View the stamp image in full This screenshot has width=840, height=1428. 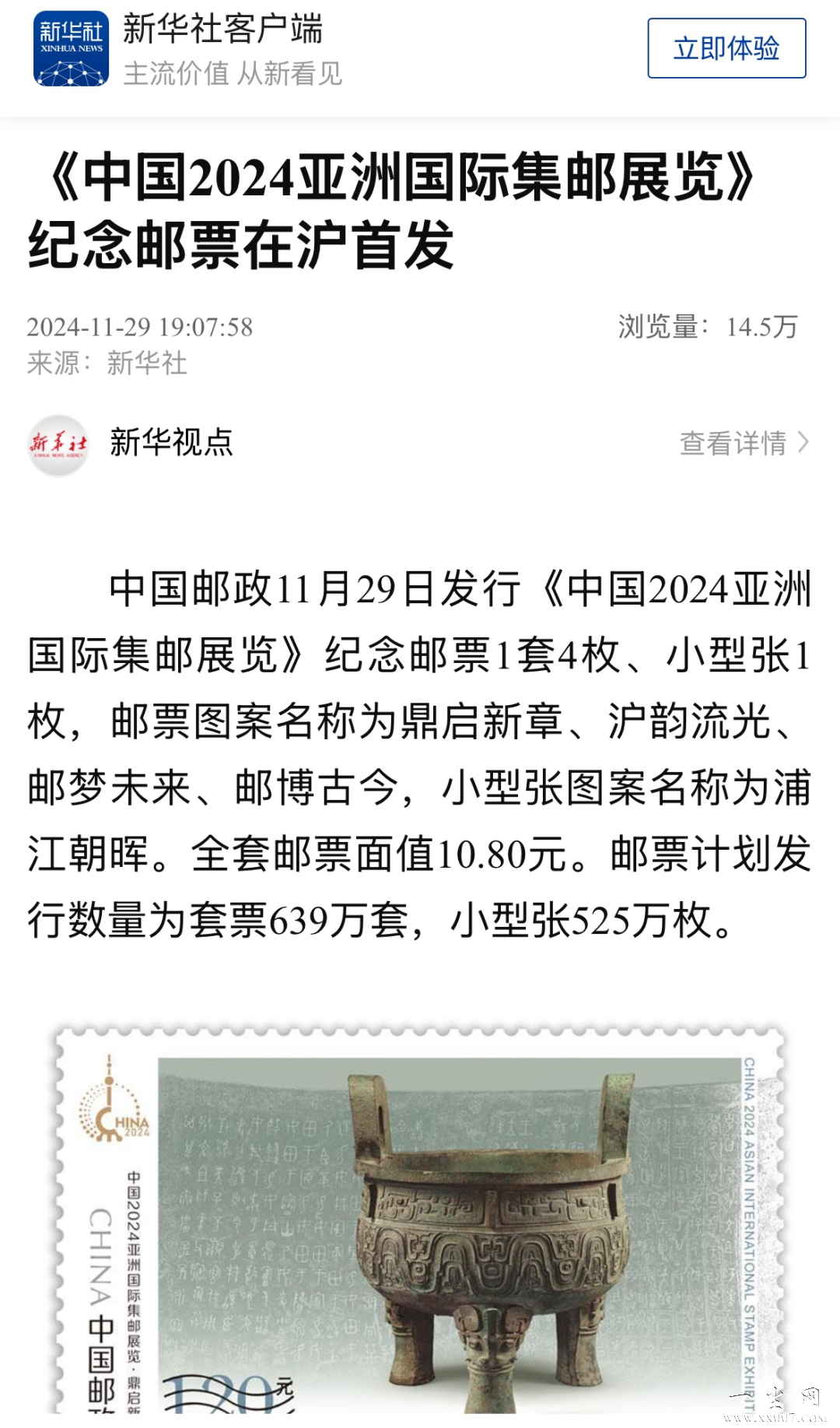(420, 1222)
